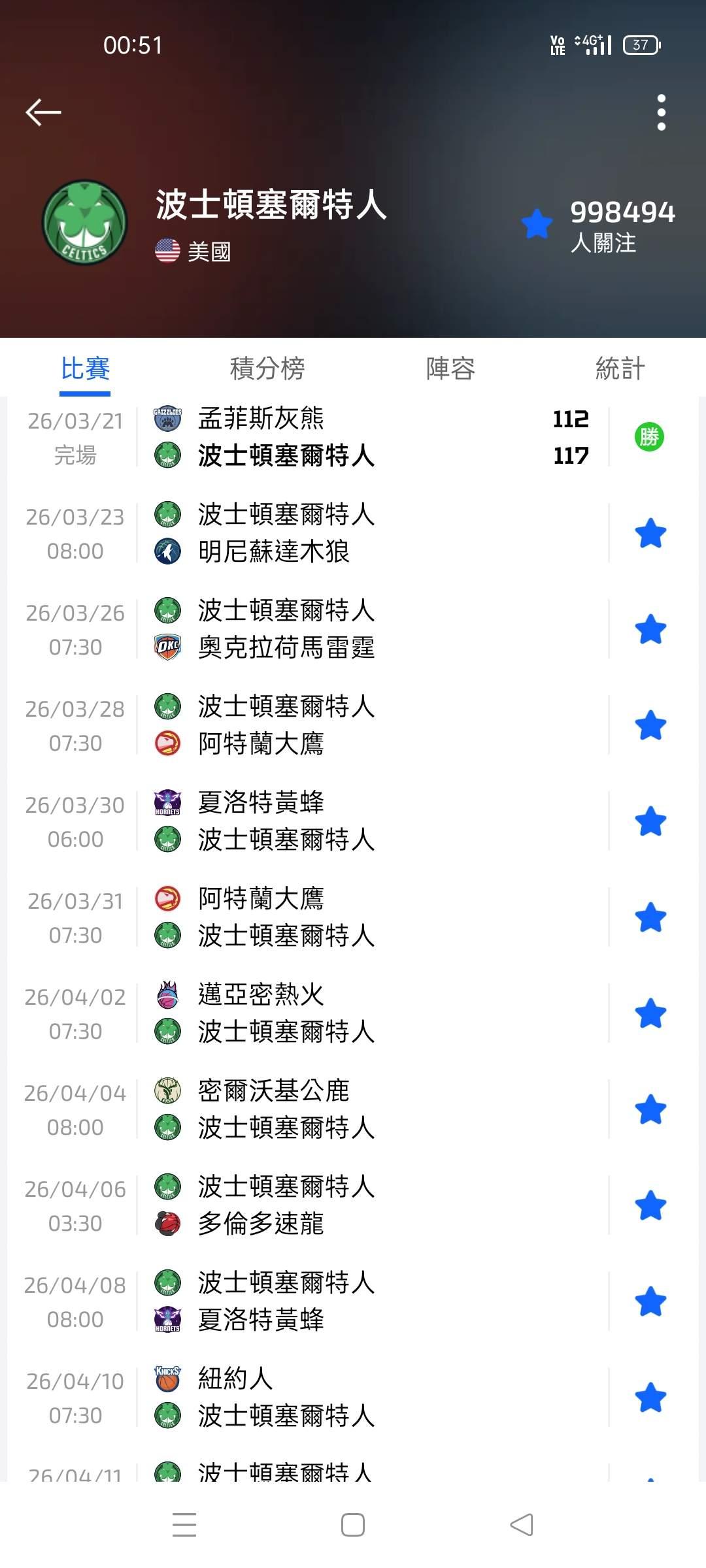
Task: Open recent apps from the navigation bar
Action: [184, 1525]
